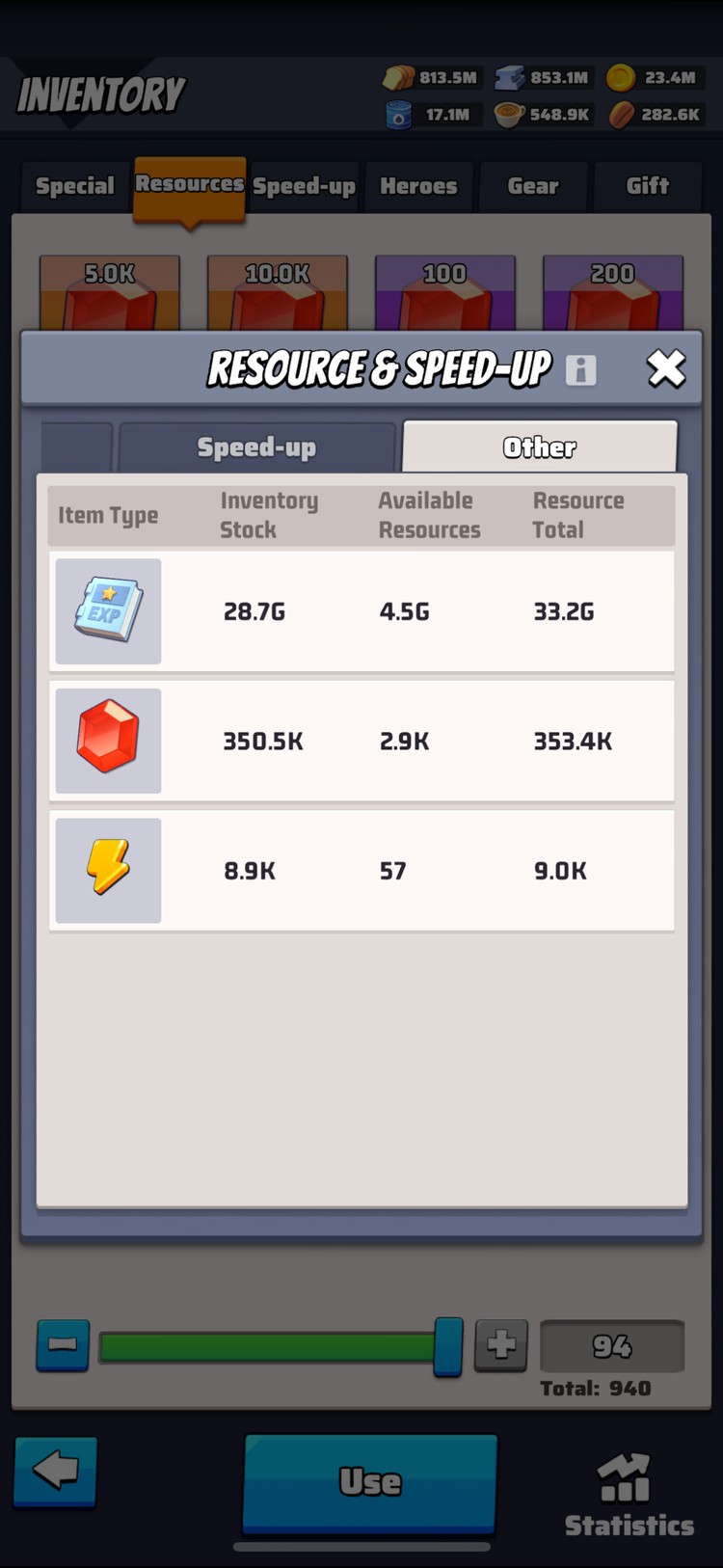Viewport: 723px width, 1568px height.
Task: Switch to the Heroes inventory tab
Action: (x=418, y=186)
